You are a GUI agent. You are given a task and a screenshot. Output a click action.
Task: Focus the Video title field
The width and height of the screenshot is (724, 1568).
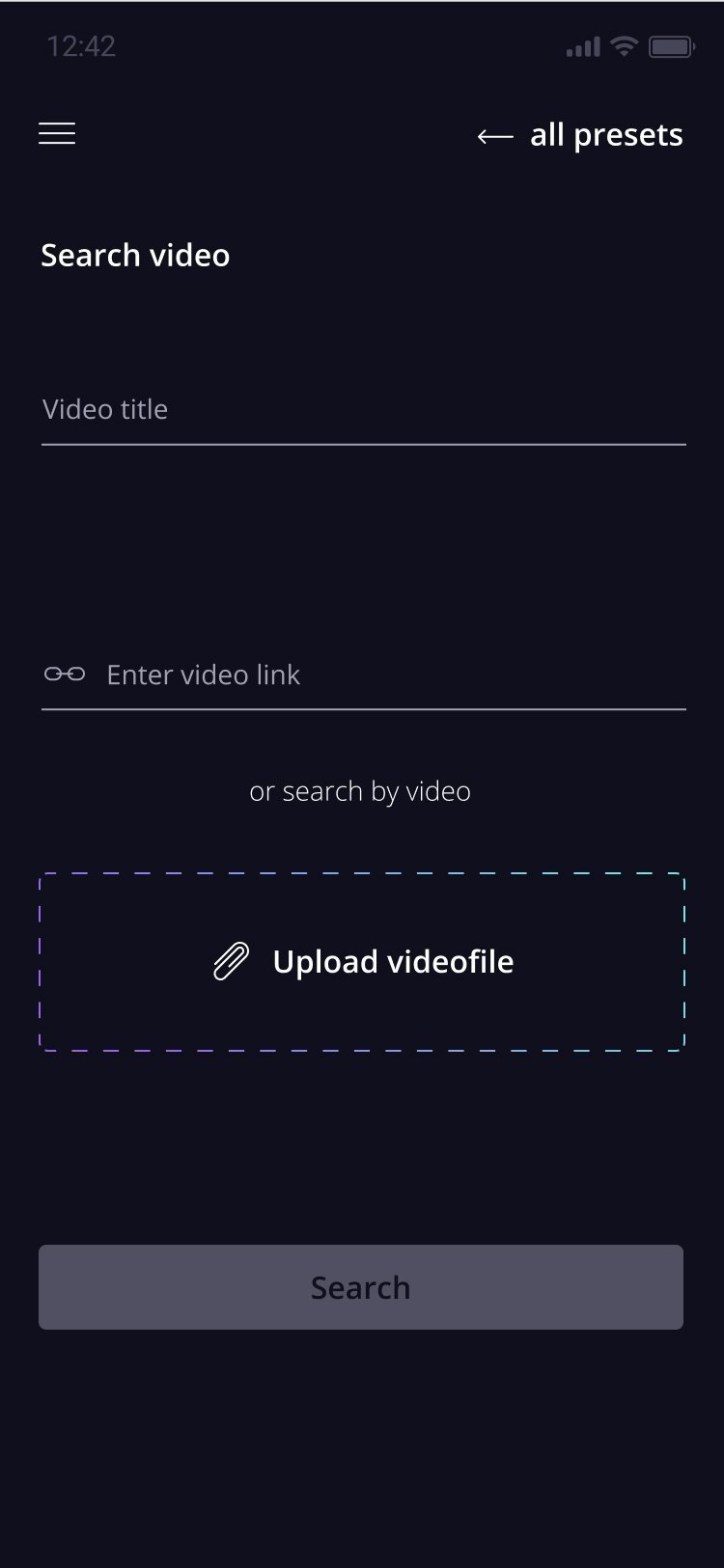(363, 410)
